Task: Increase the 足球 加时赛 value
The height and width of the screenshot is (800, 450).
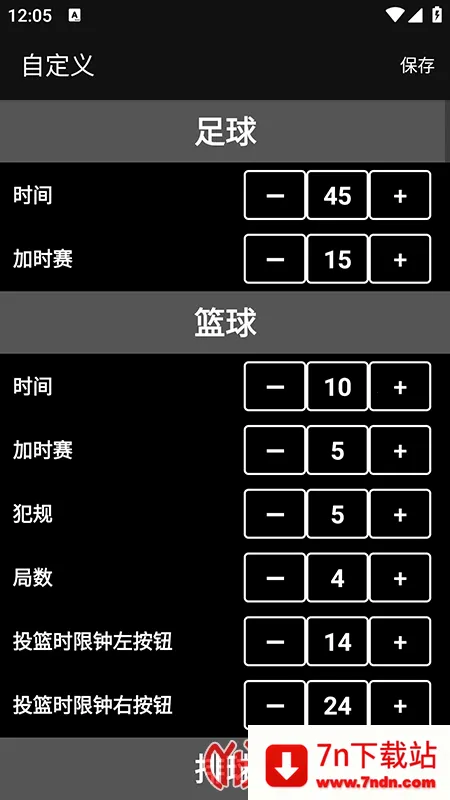Action: coord(400,259)
